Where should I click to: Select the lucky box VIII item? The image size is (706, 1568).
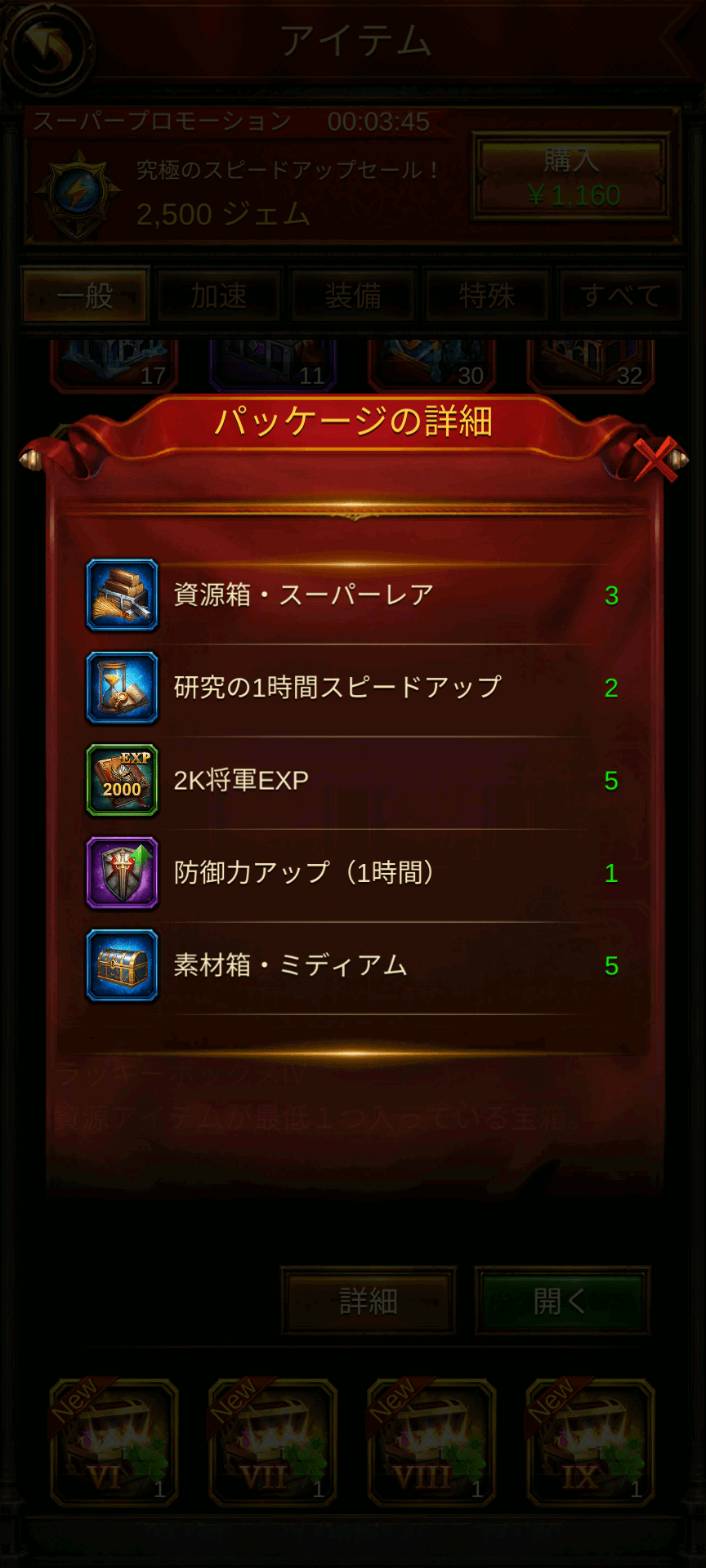point(431,1442)
